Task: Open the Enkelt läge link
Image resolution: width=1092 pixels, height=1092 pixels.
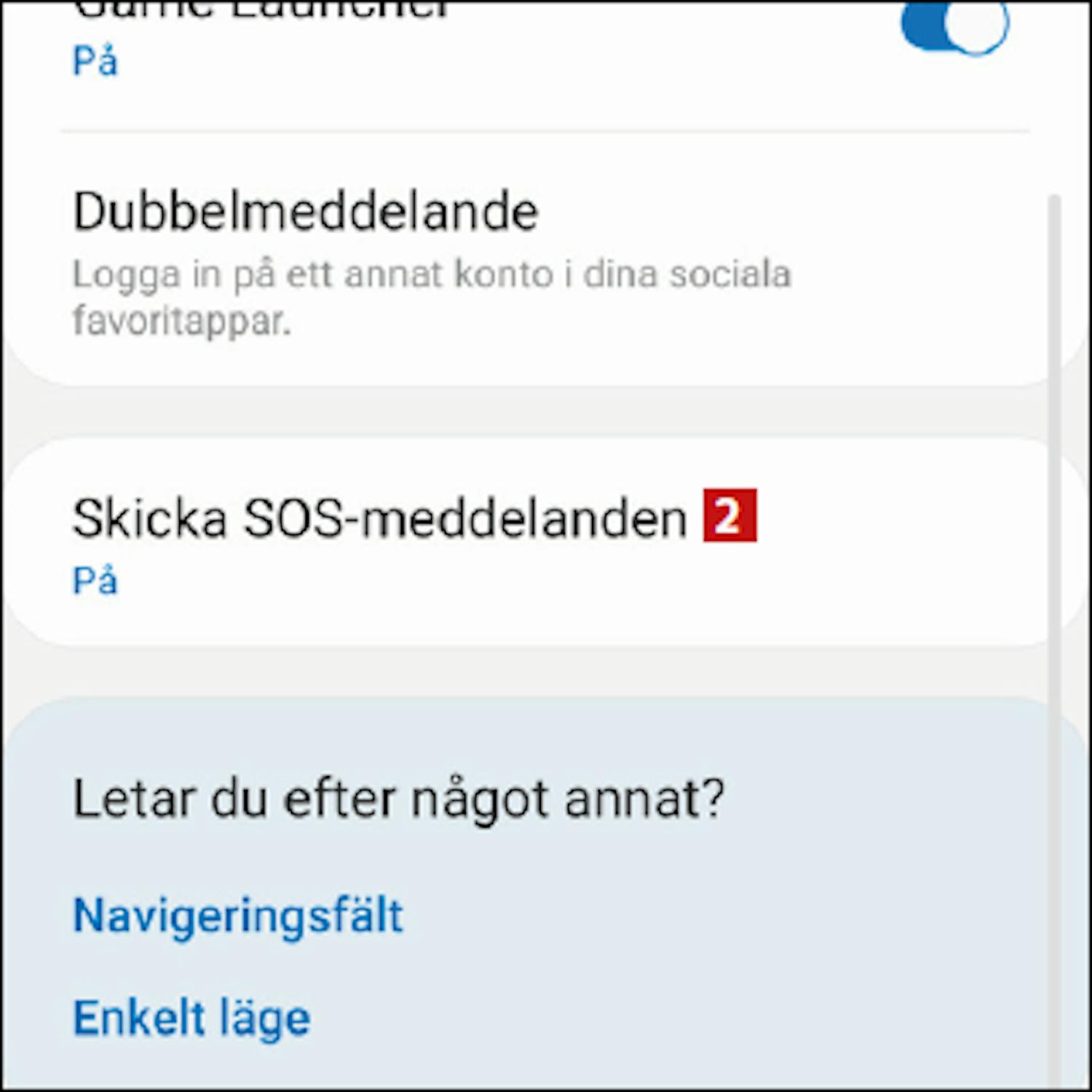Action: [x=191, y=1018]
